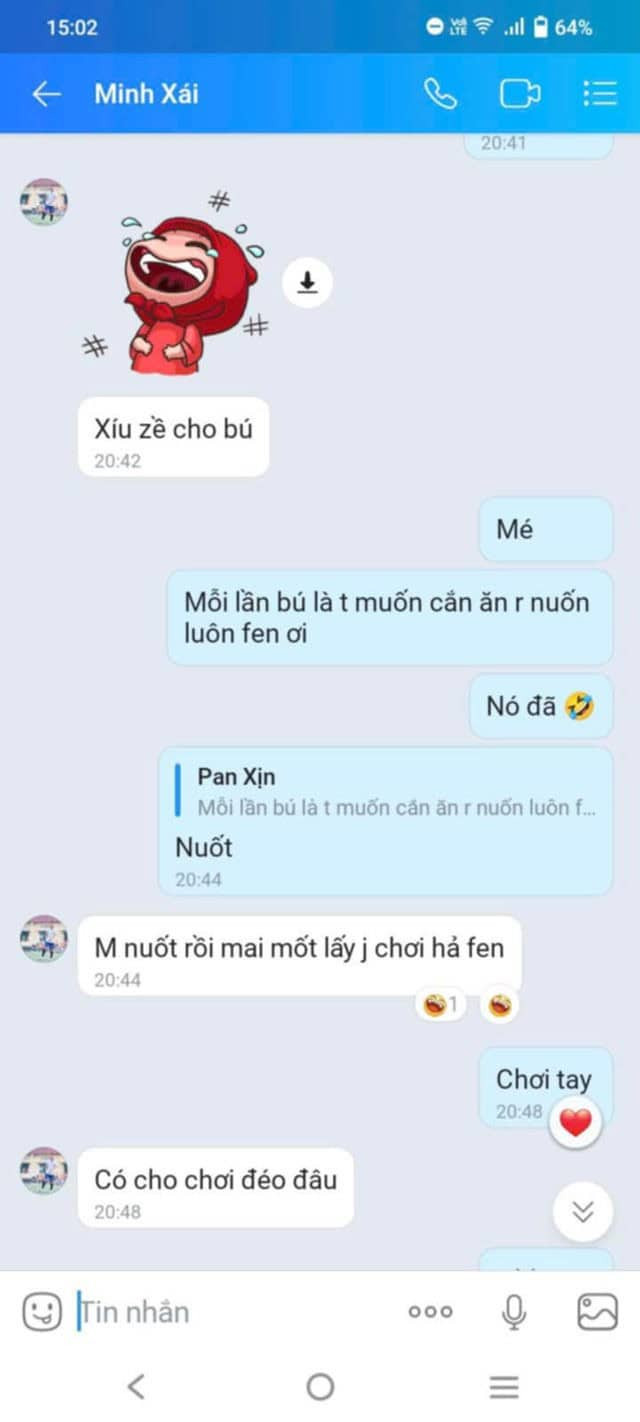Open chat options menu
Image resolution: width=640 pixels, height=1422 pixels.
click(599, 94)
